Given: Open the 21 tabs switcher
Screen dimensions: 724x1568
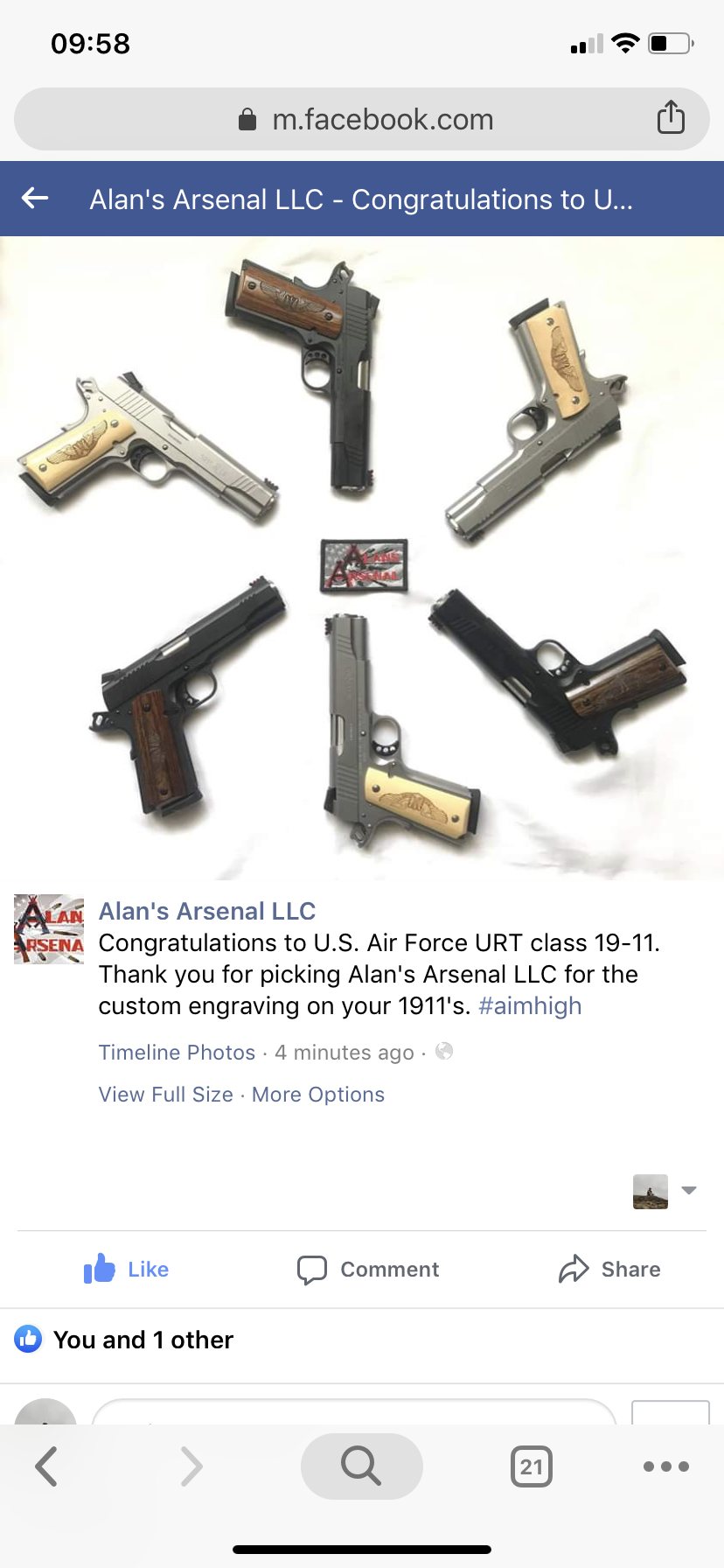Looking at the screenshot, I should pyautogui.click(x=532, y=1466).
